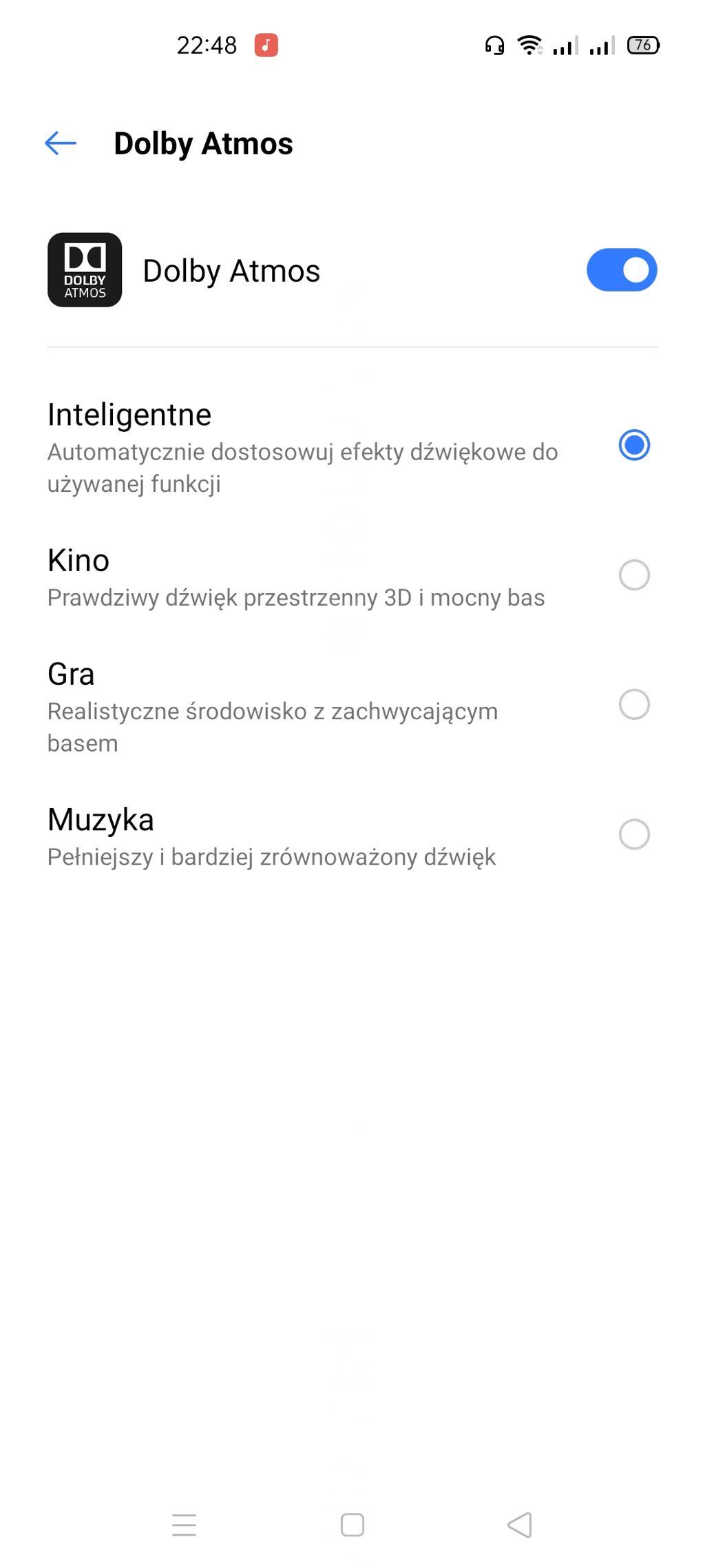The width and height of the screenshot is (705, 1568).
Task: Switch to the Gra sound profile
Action: [633, 705]
